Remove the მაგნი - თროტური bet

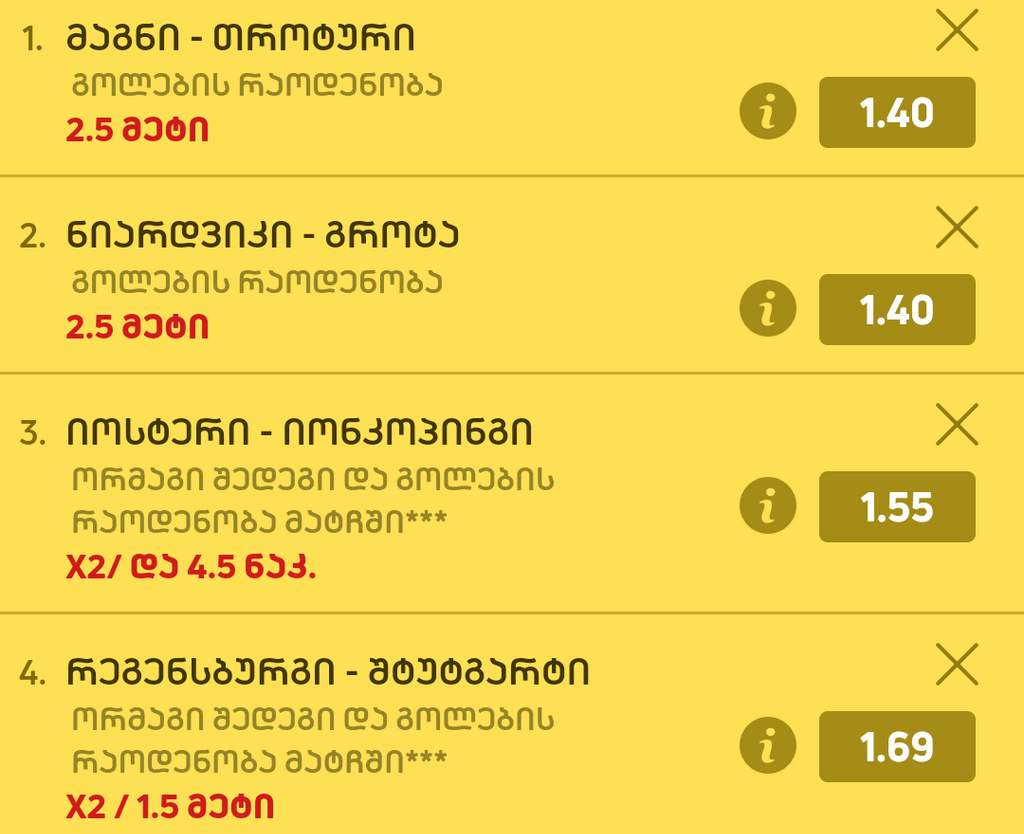click(957, 34)
